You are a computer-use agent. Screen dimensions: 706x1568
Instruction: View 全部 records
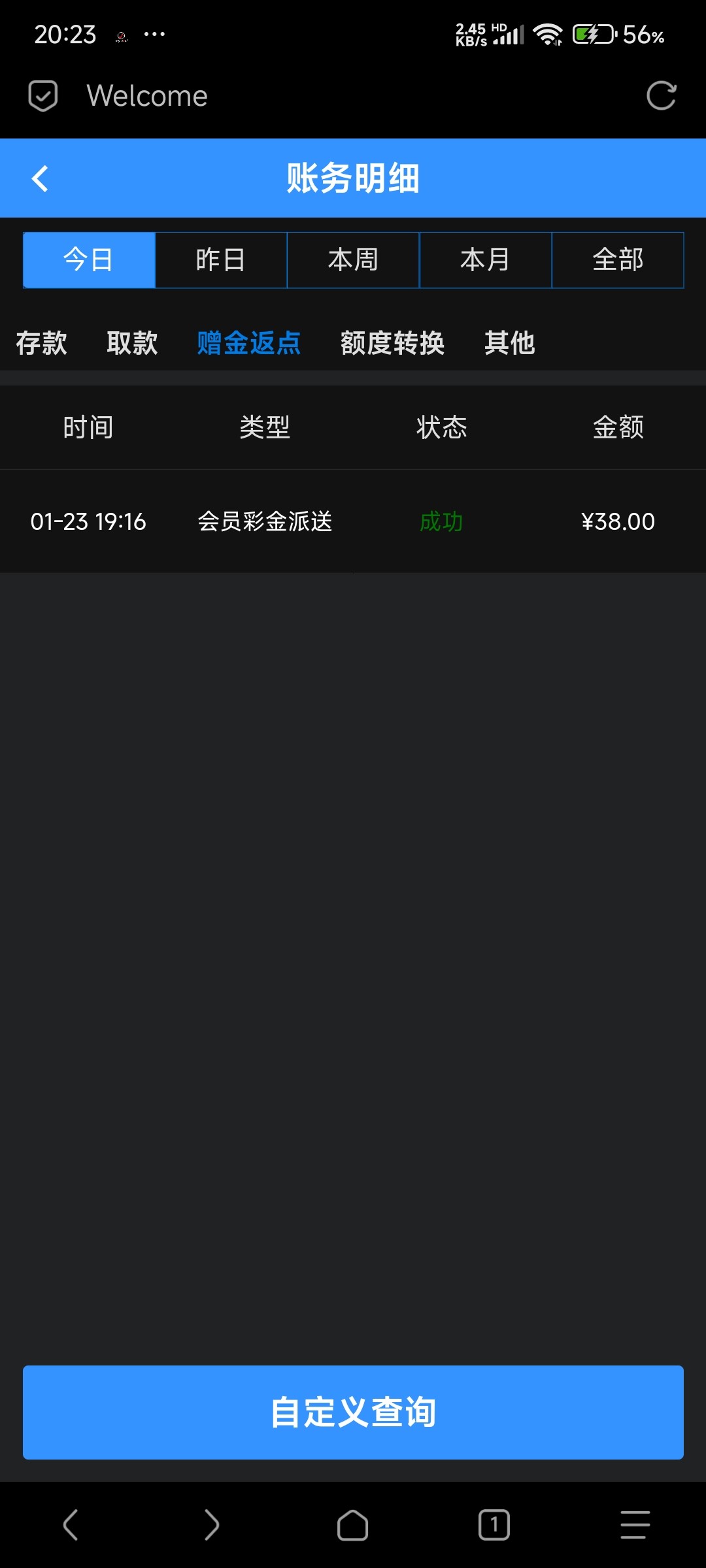point(618,260)
